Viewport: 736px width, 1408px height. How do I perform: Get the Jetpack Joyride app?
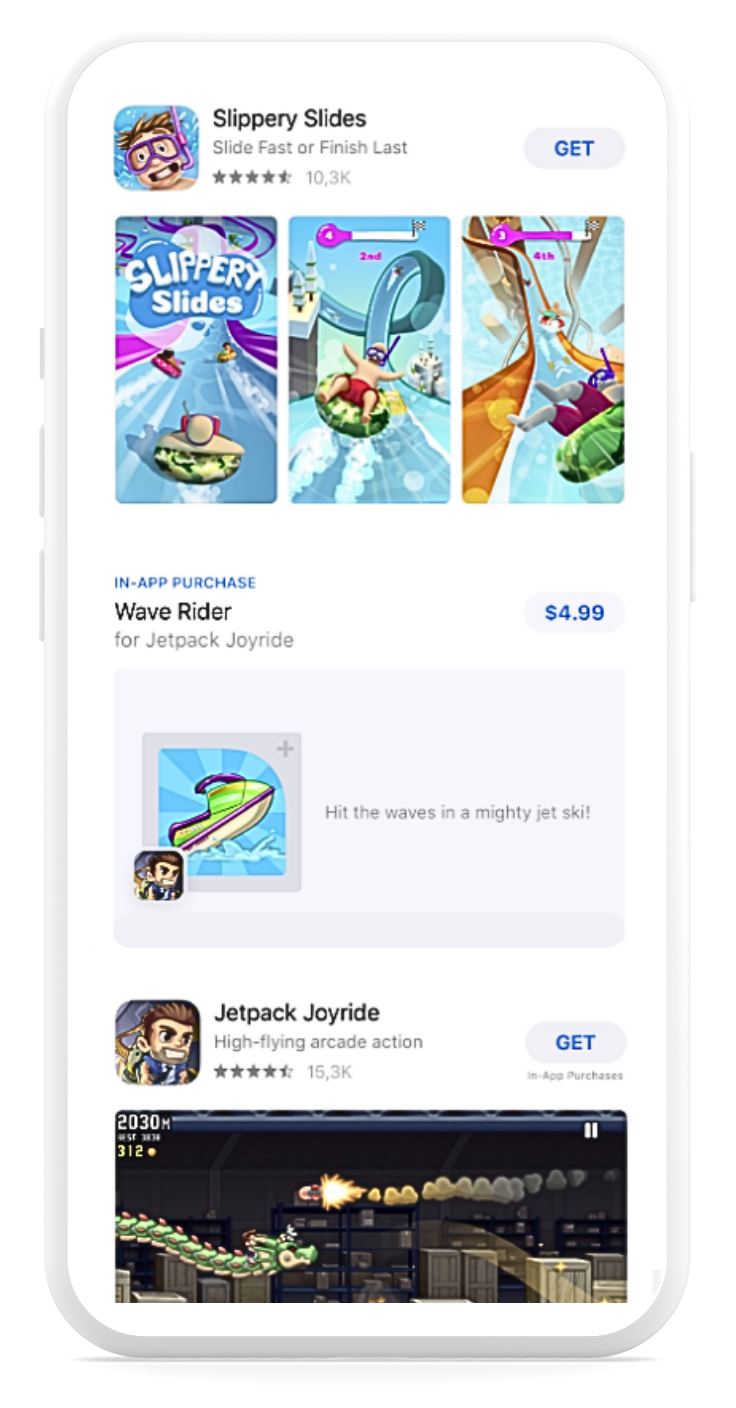pos(575,1042)
